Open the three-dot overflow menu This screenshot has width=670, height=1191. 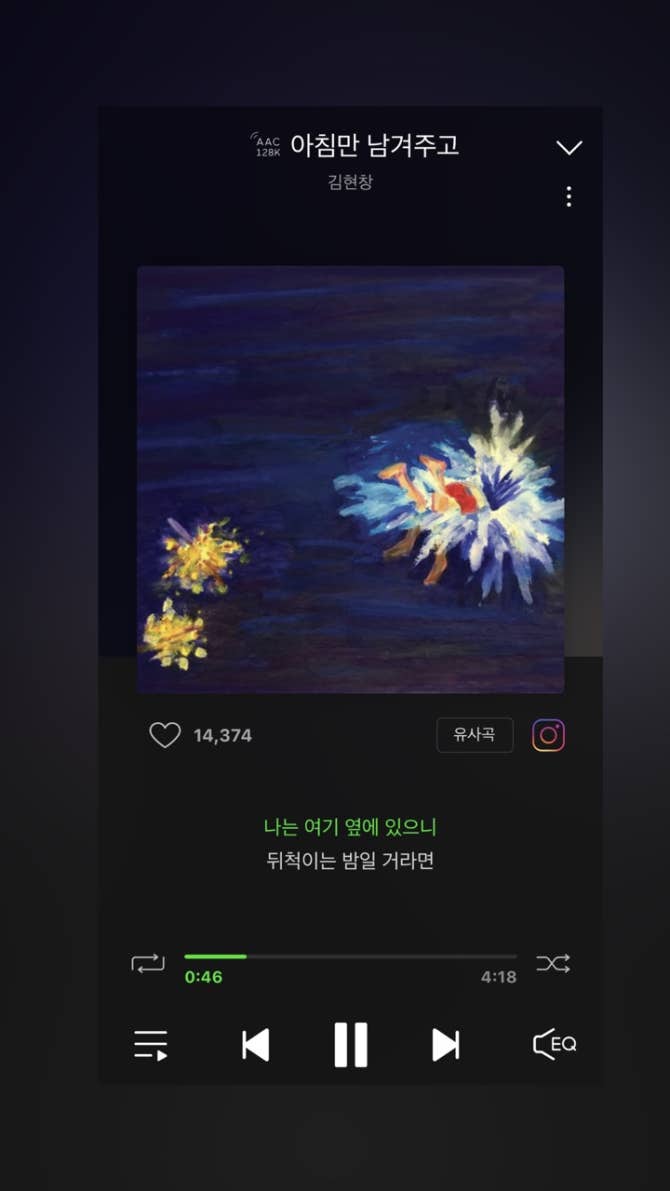[x=569, y=197]
